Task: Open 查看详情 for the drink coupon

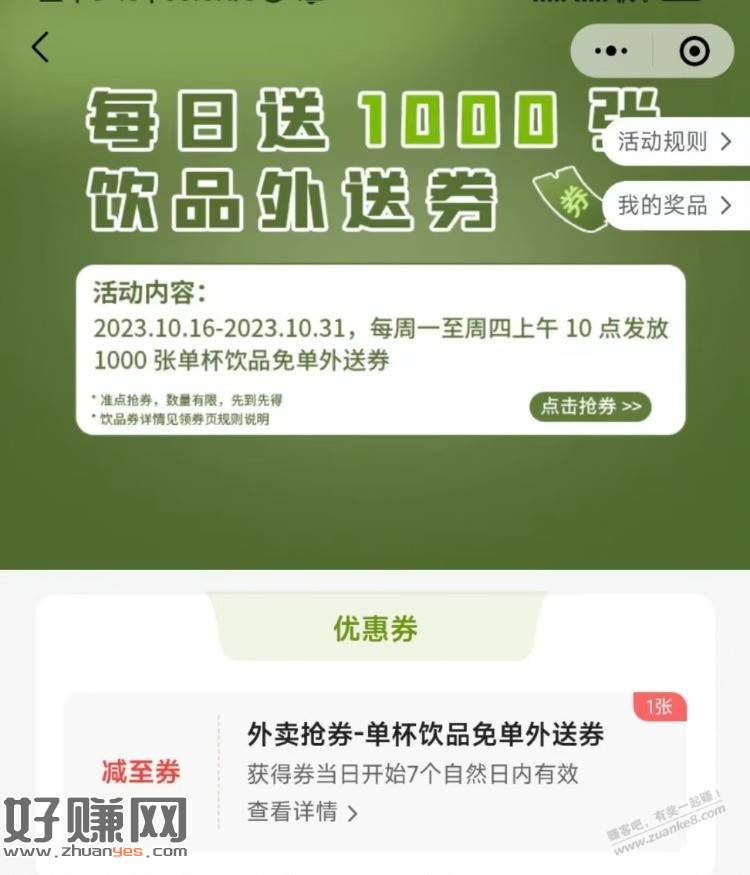Action: click(302, 812)
